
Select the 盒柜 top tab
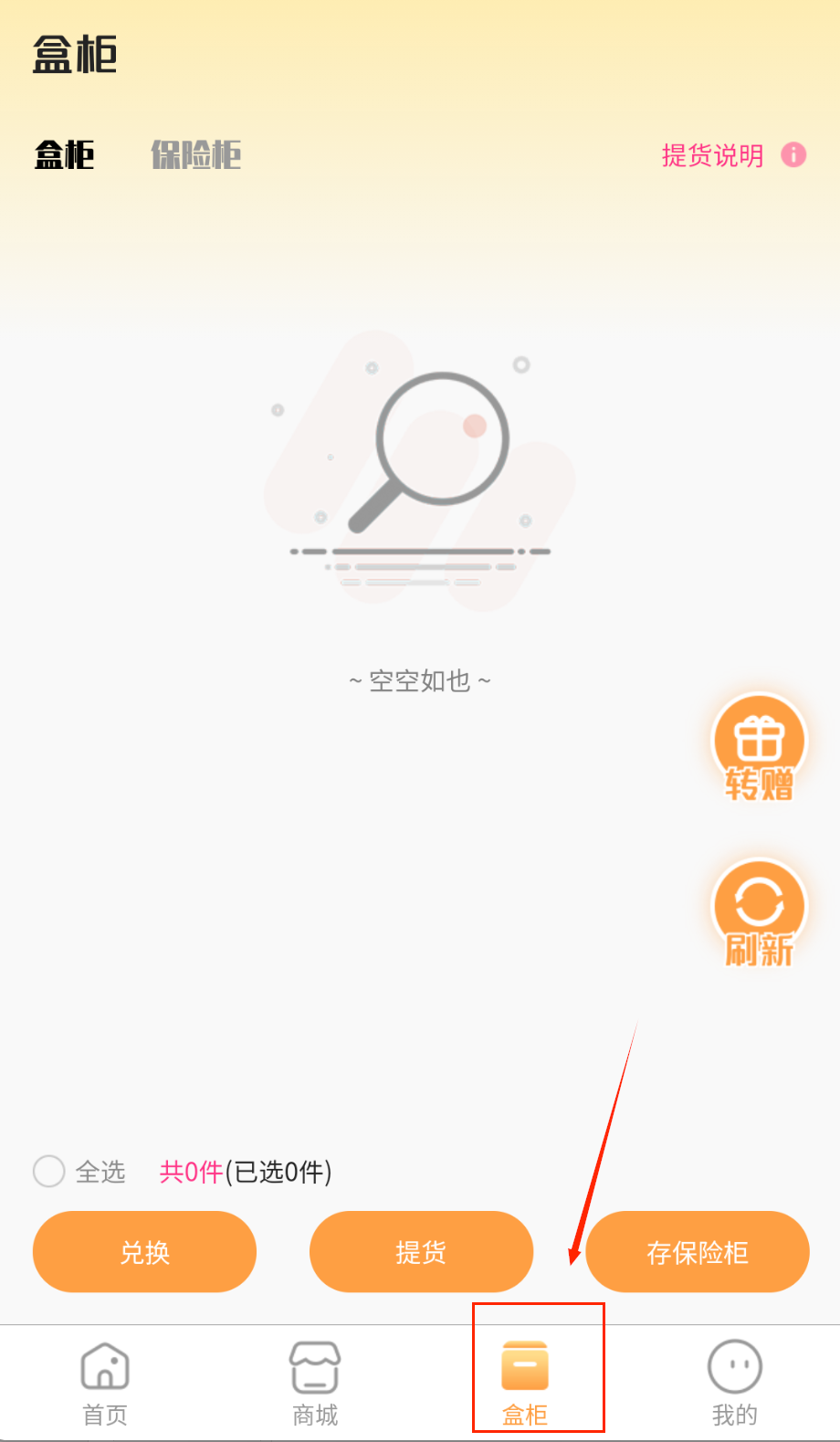tap(65, 155)
